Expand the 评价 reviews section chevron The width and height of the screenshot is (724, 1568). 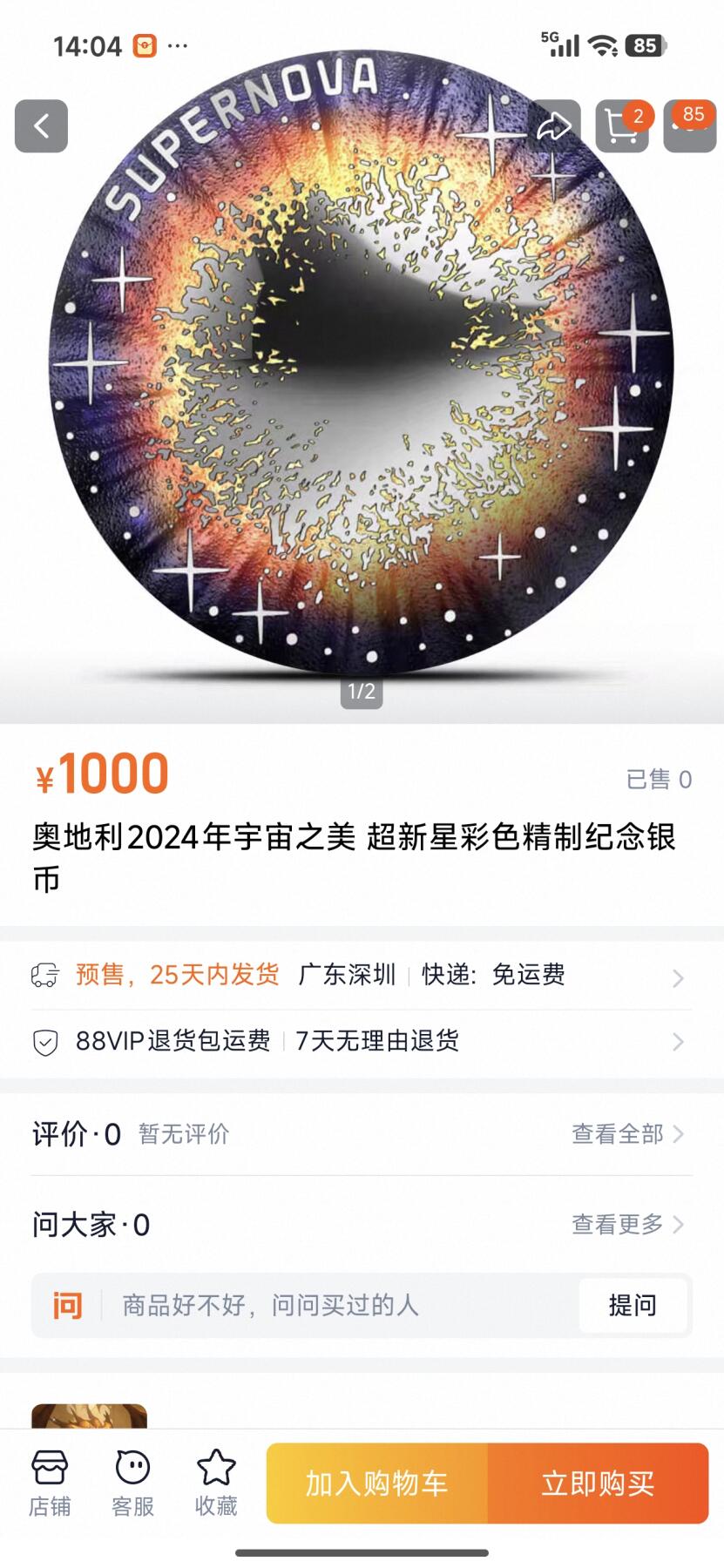[x=681, y=1134]
